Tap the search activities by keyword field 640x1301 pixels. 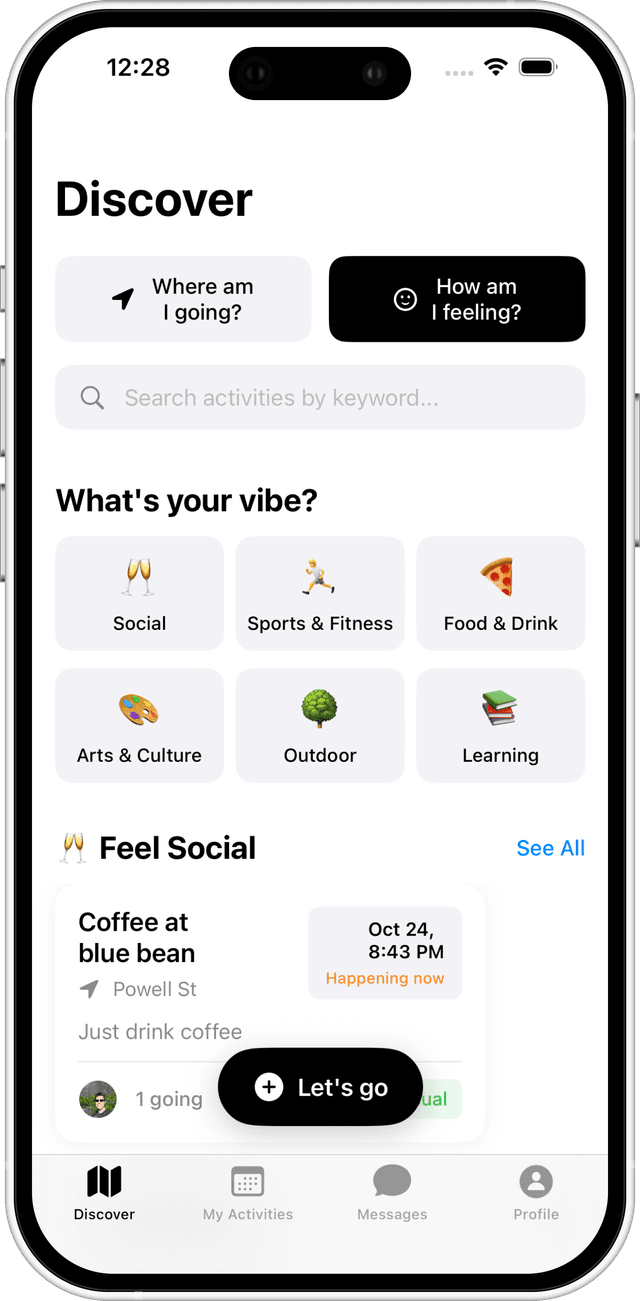point(320,398)
